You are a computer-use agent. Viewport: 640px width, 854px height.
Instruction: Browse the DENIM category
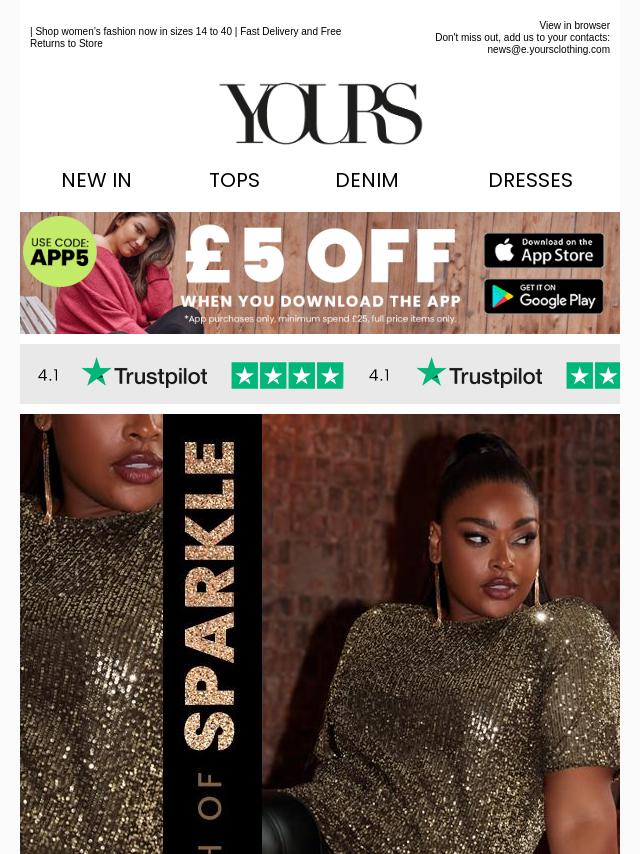(366, 180)
